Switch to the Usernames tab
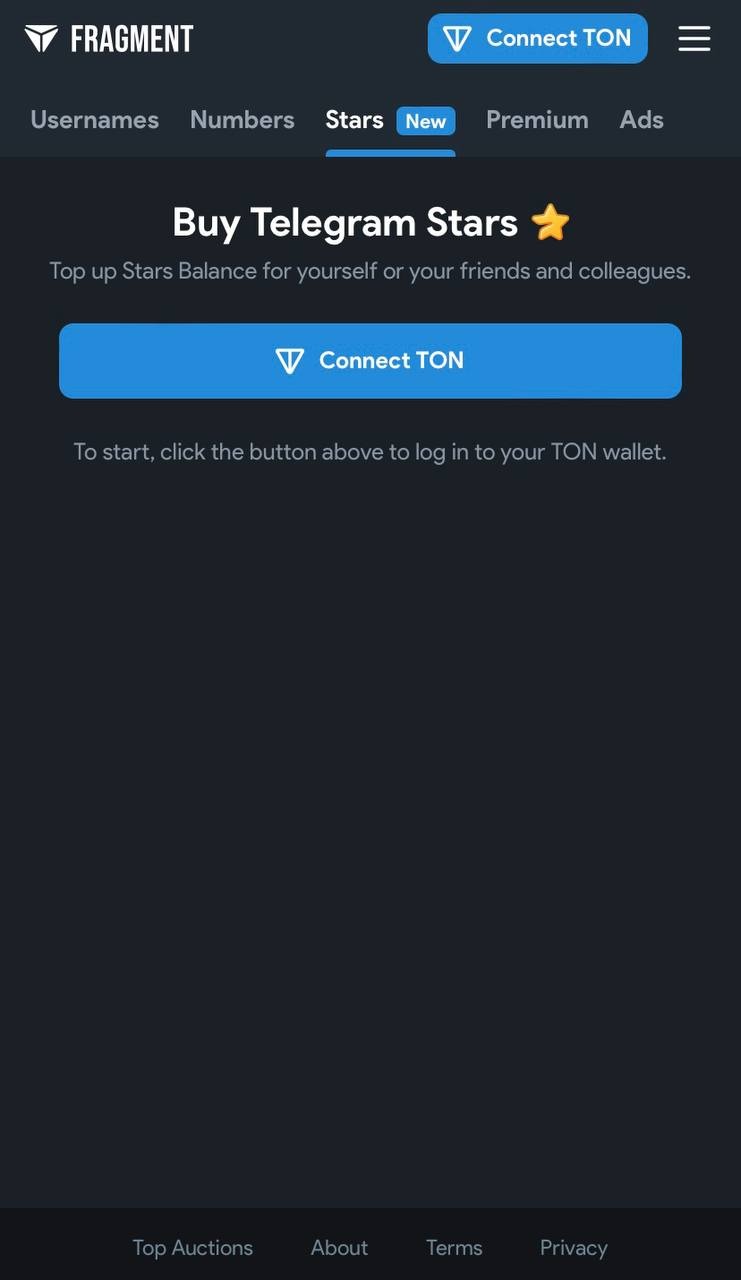This screenshot has width=741, height=1280. 95,120
